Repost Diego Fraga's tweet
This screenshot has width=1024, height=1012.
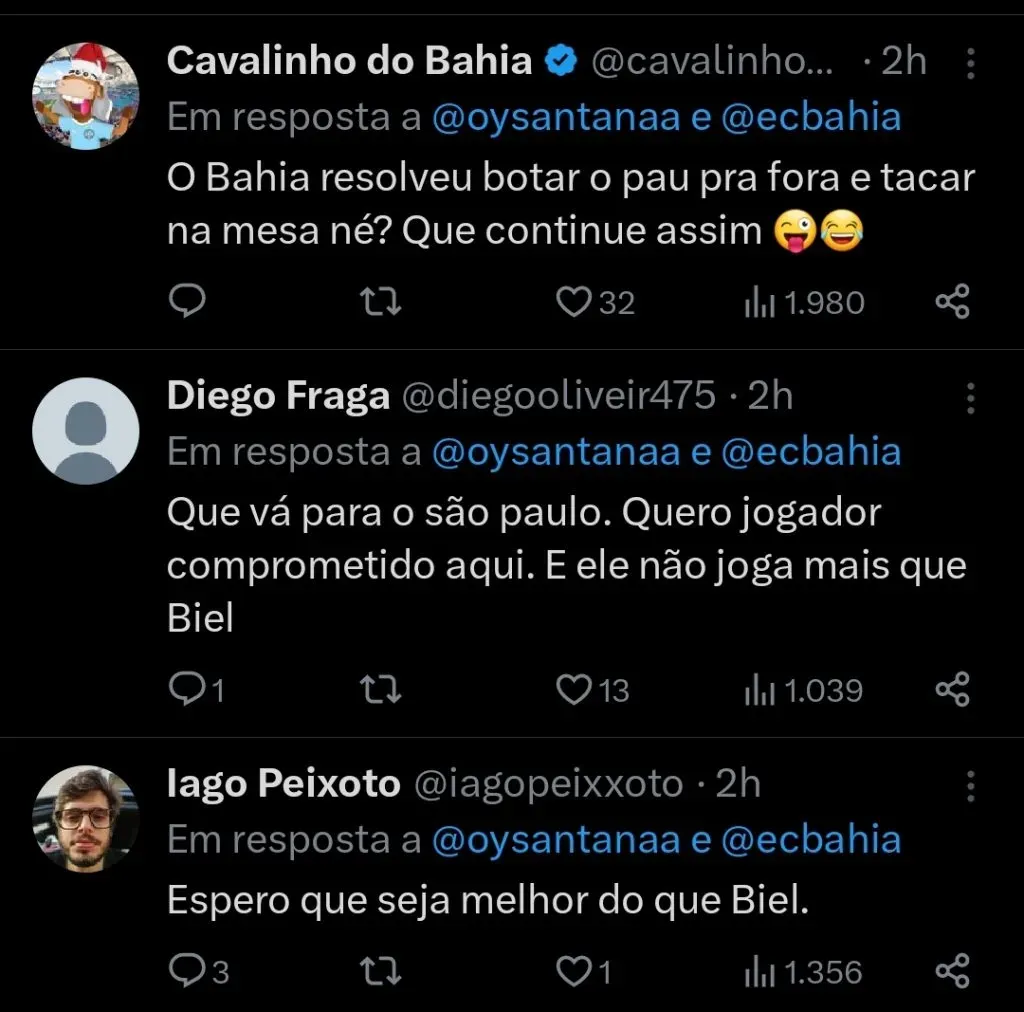click(x=381, y=689)
